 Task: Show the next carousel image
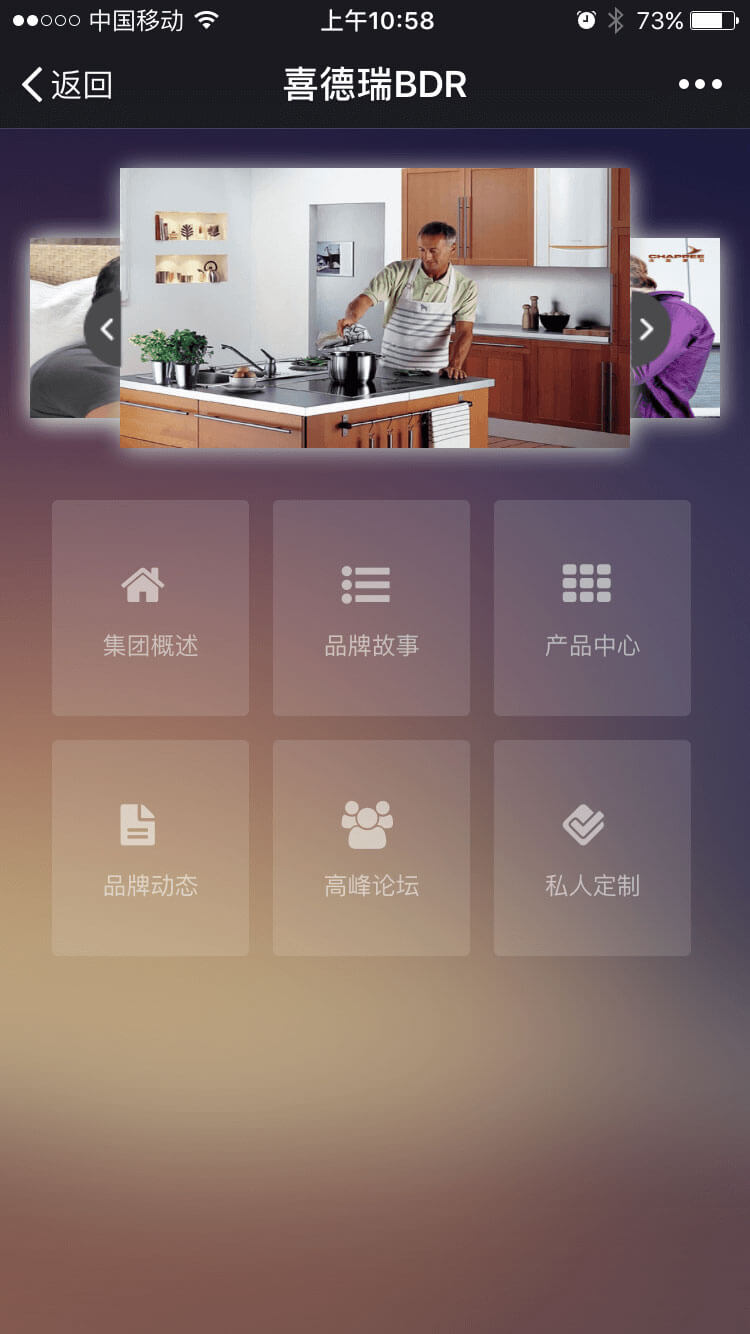coord(647,329)
